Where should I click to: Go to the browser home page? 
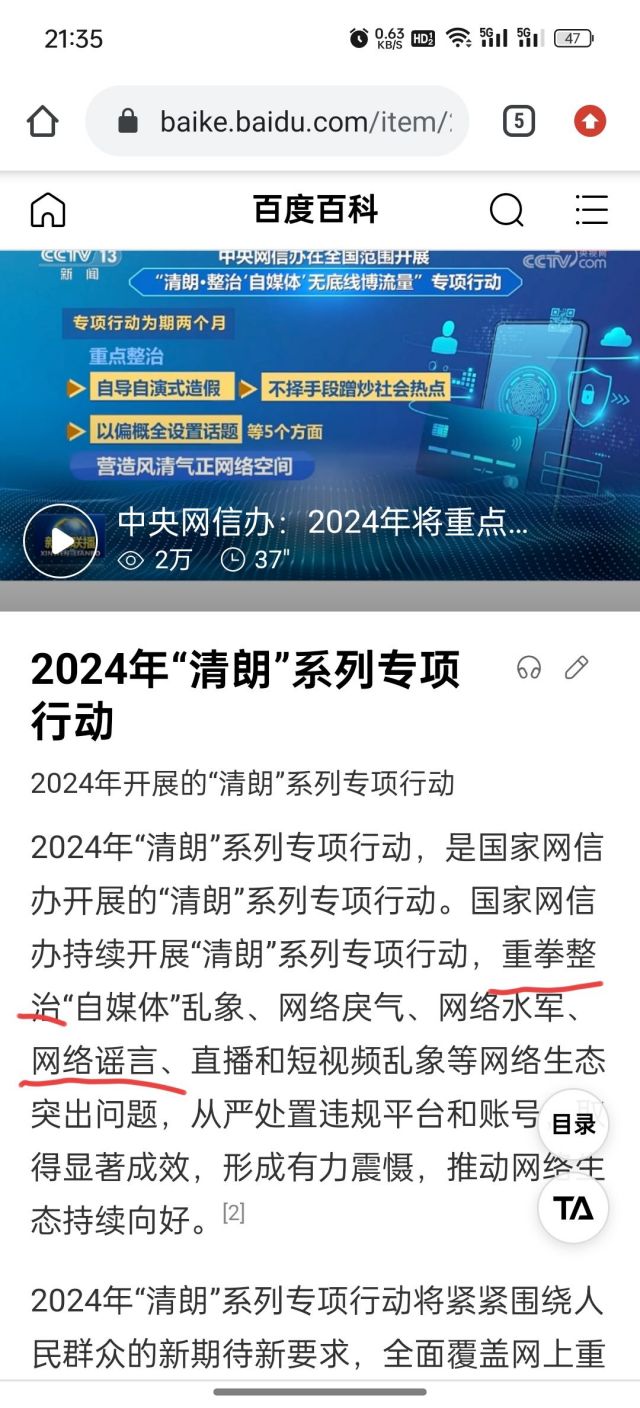[x=43, y=122]
